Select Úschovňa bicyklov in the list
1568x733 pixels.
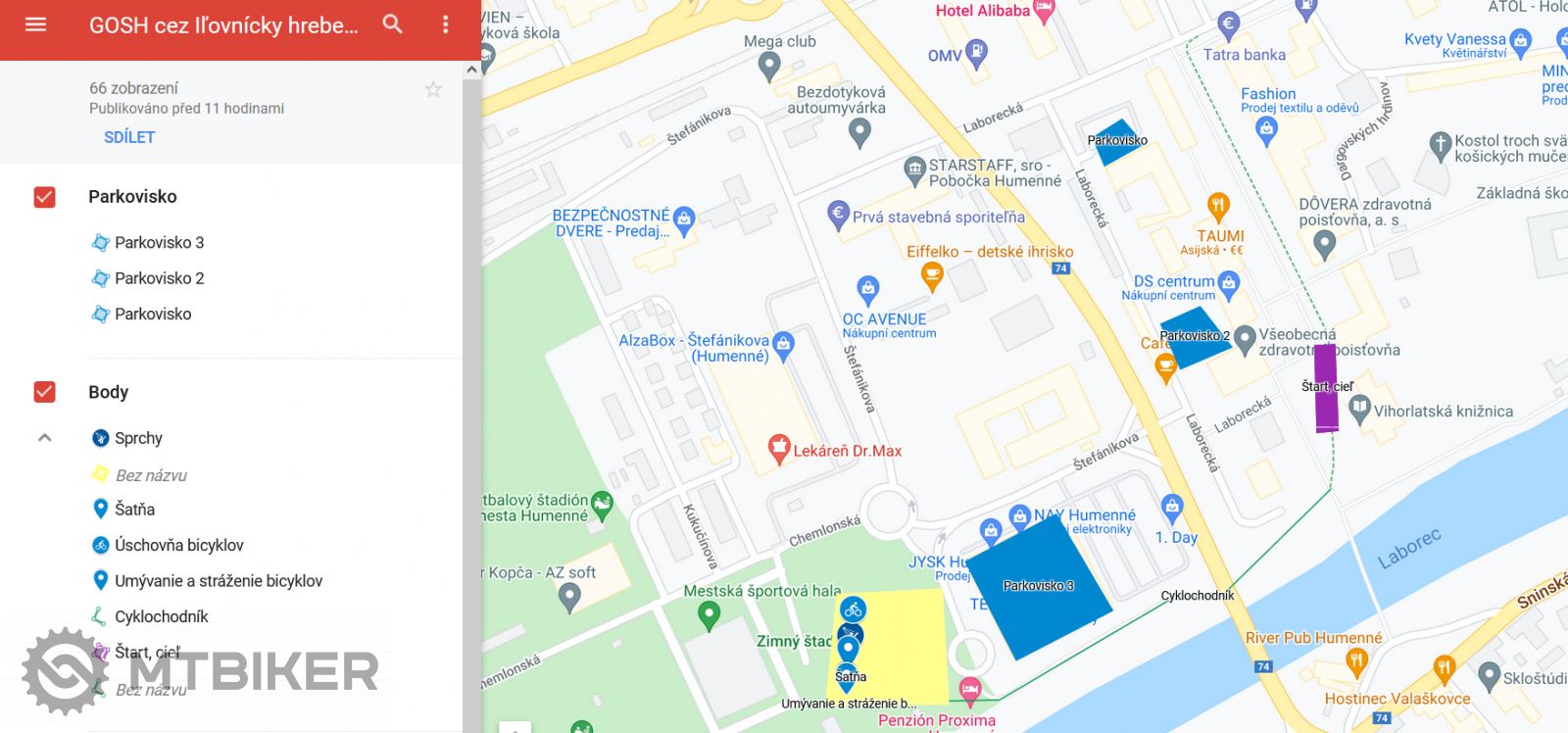coord(178,545)
